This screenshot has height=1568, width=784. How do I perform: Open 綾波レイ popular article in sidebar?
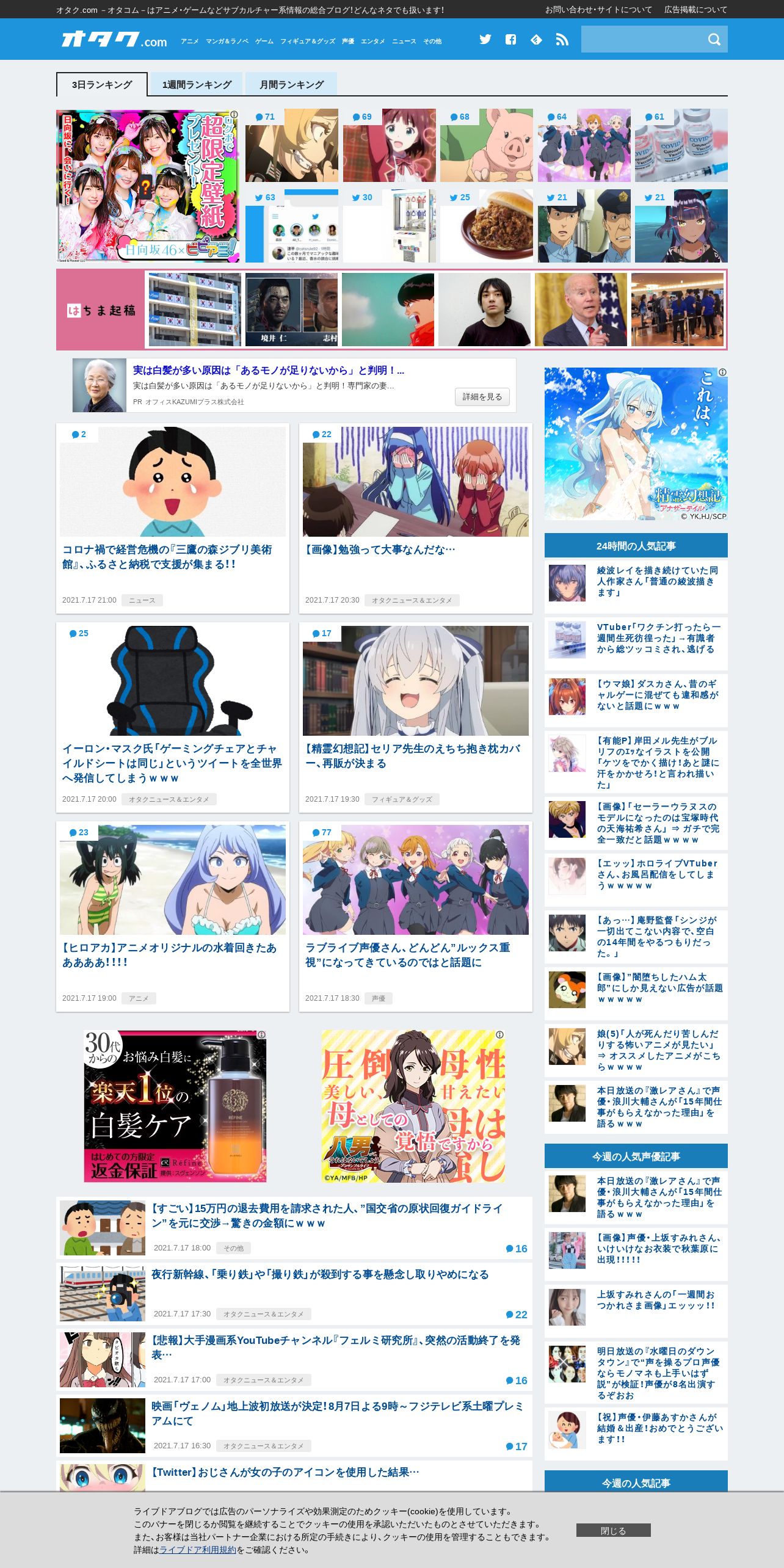636,586
